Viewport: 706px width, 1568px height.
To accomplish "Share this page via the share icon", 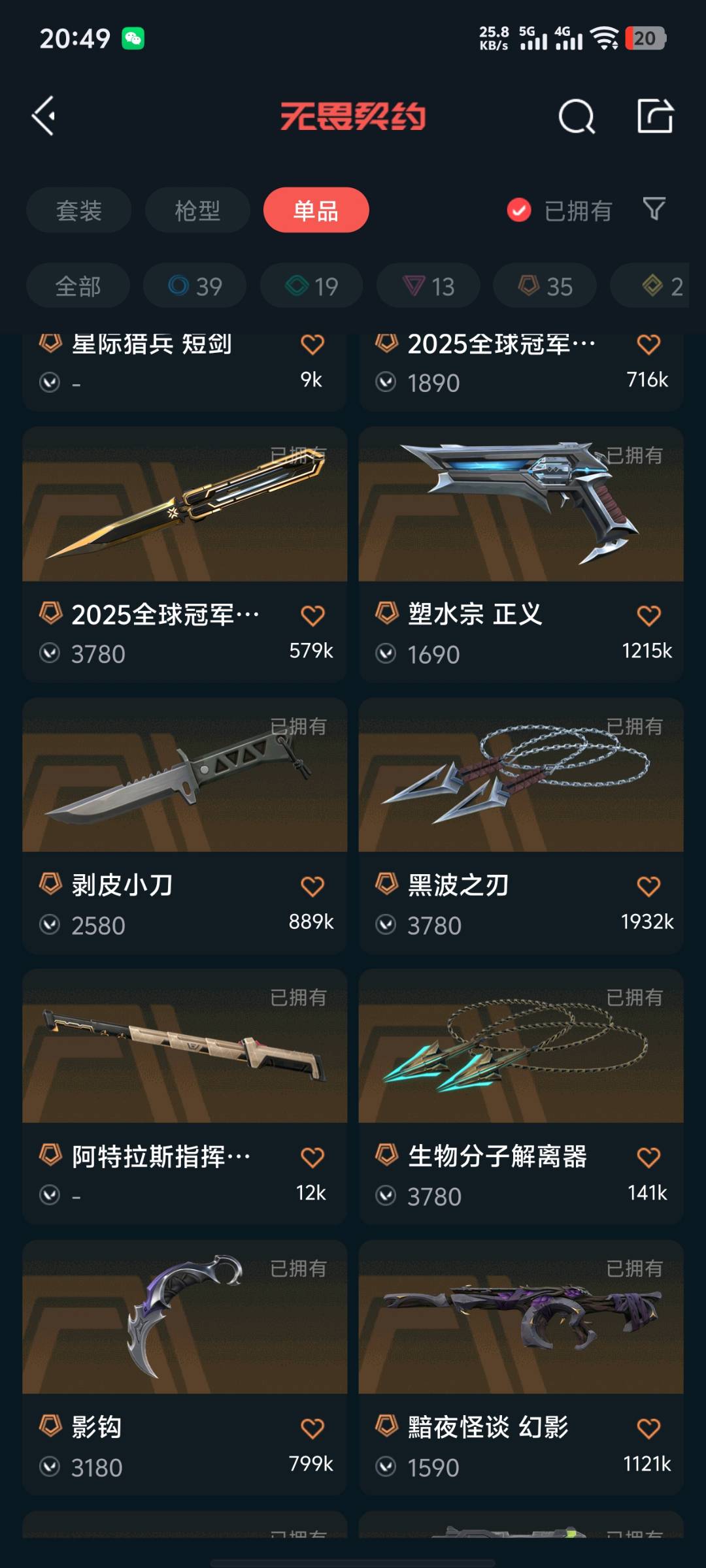I will pos(654,116).
